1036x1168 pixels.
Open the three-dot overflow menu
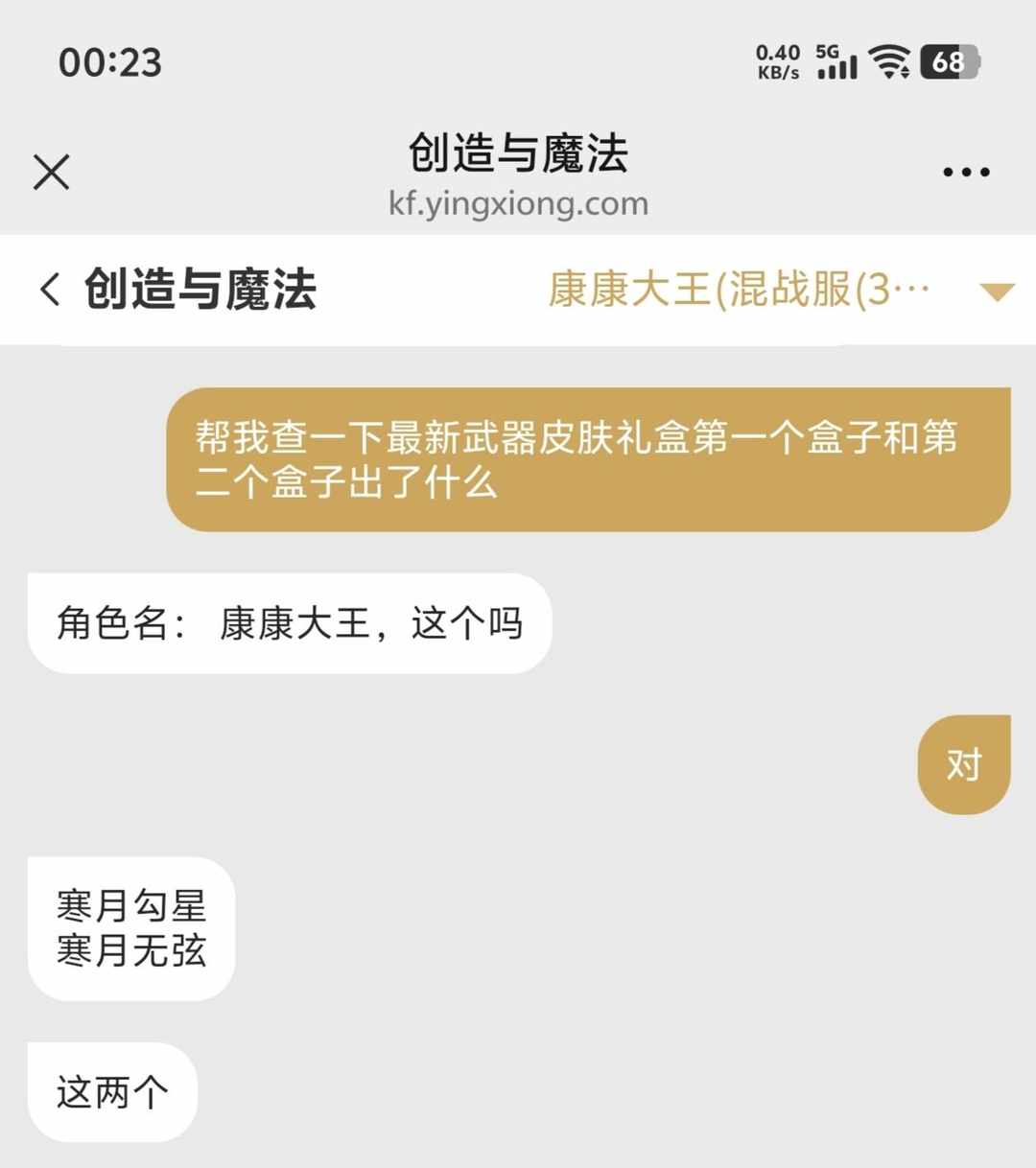click(x=965, y=173)
